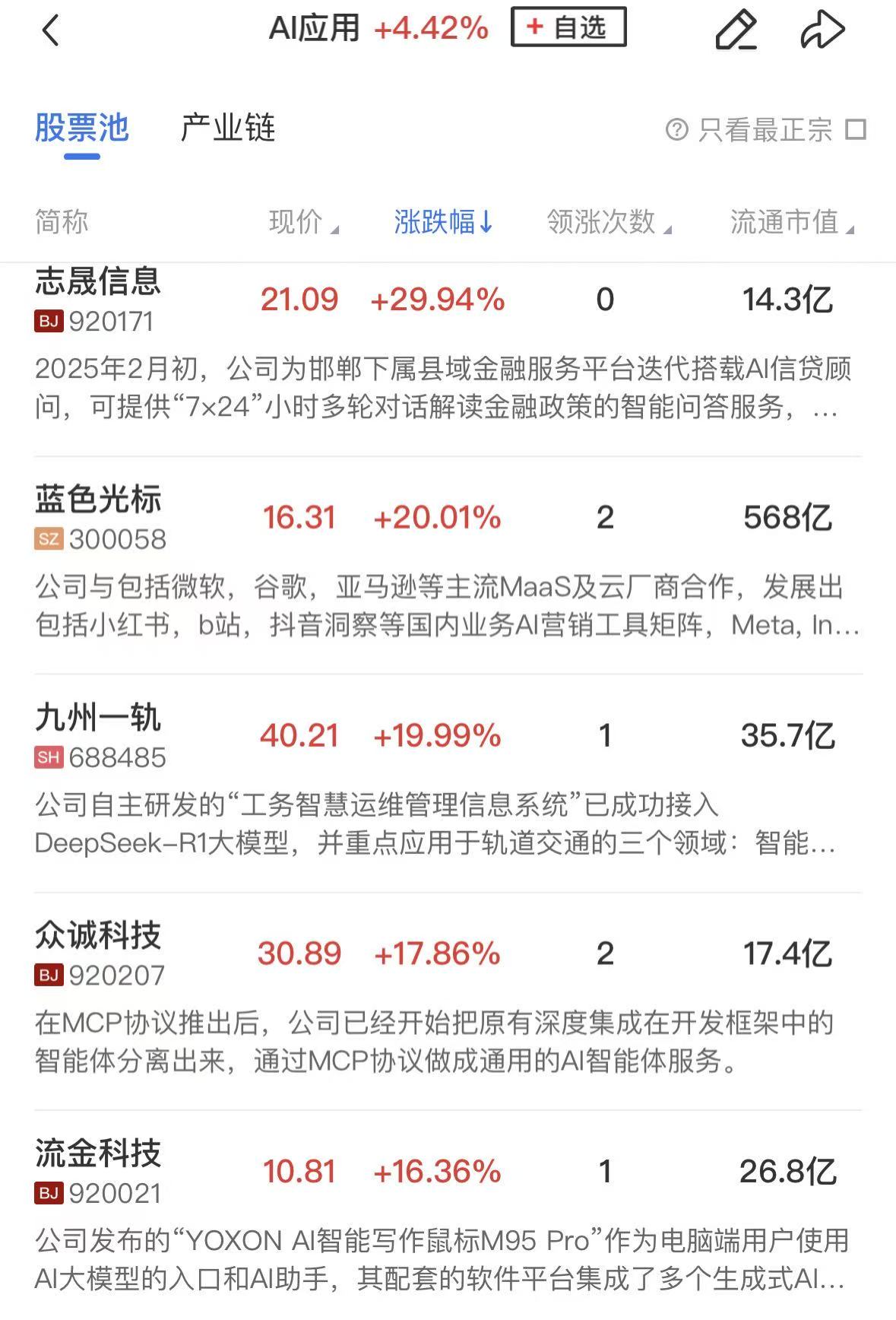896x1320 pixels.
Task: View 流金科技 stock details
Action: pyautogui.click(x=99, y=1171)
